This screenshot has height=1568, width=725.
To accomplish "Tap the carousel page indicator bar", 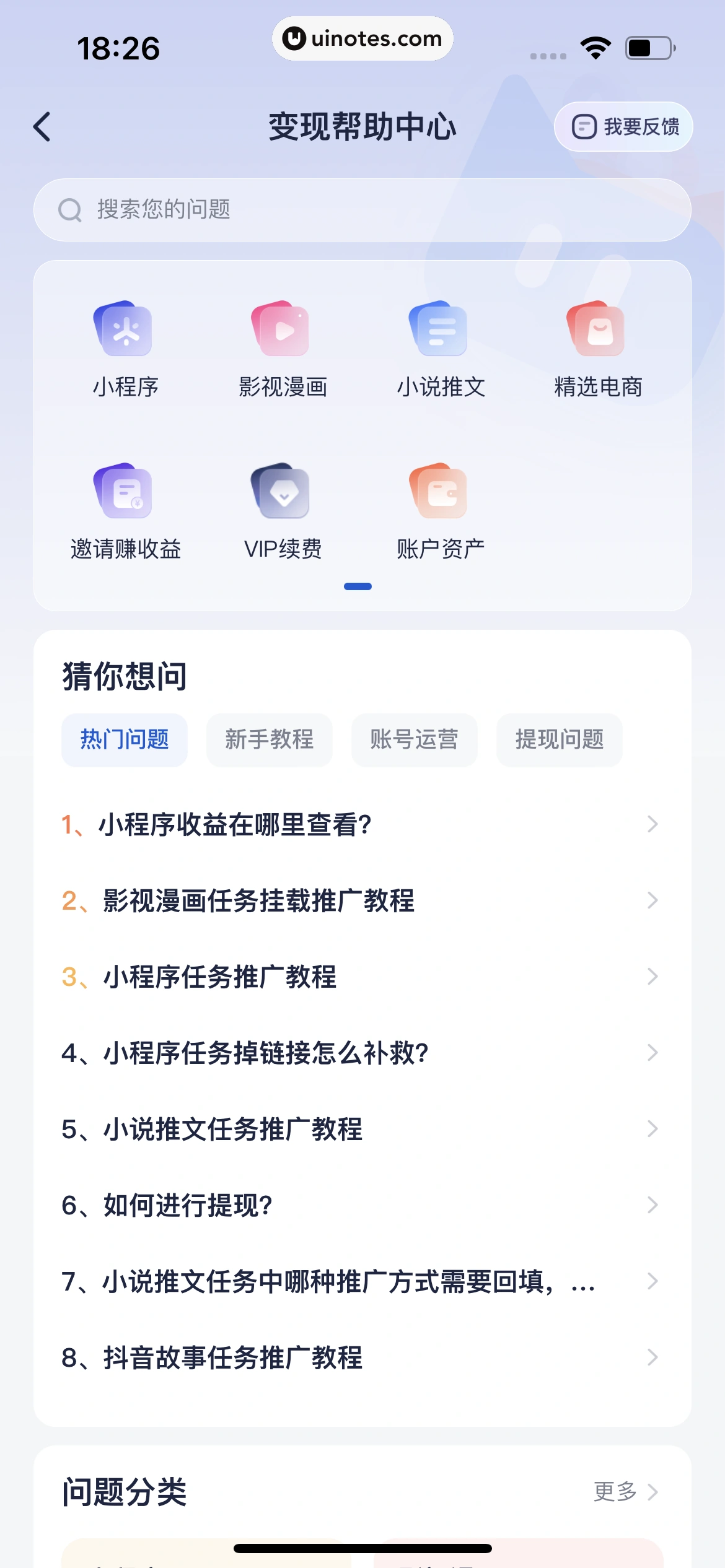I will pos(359,586).
